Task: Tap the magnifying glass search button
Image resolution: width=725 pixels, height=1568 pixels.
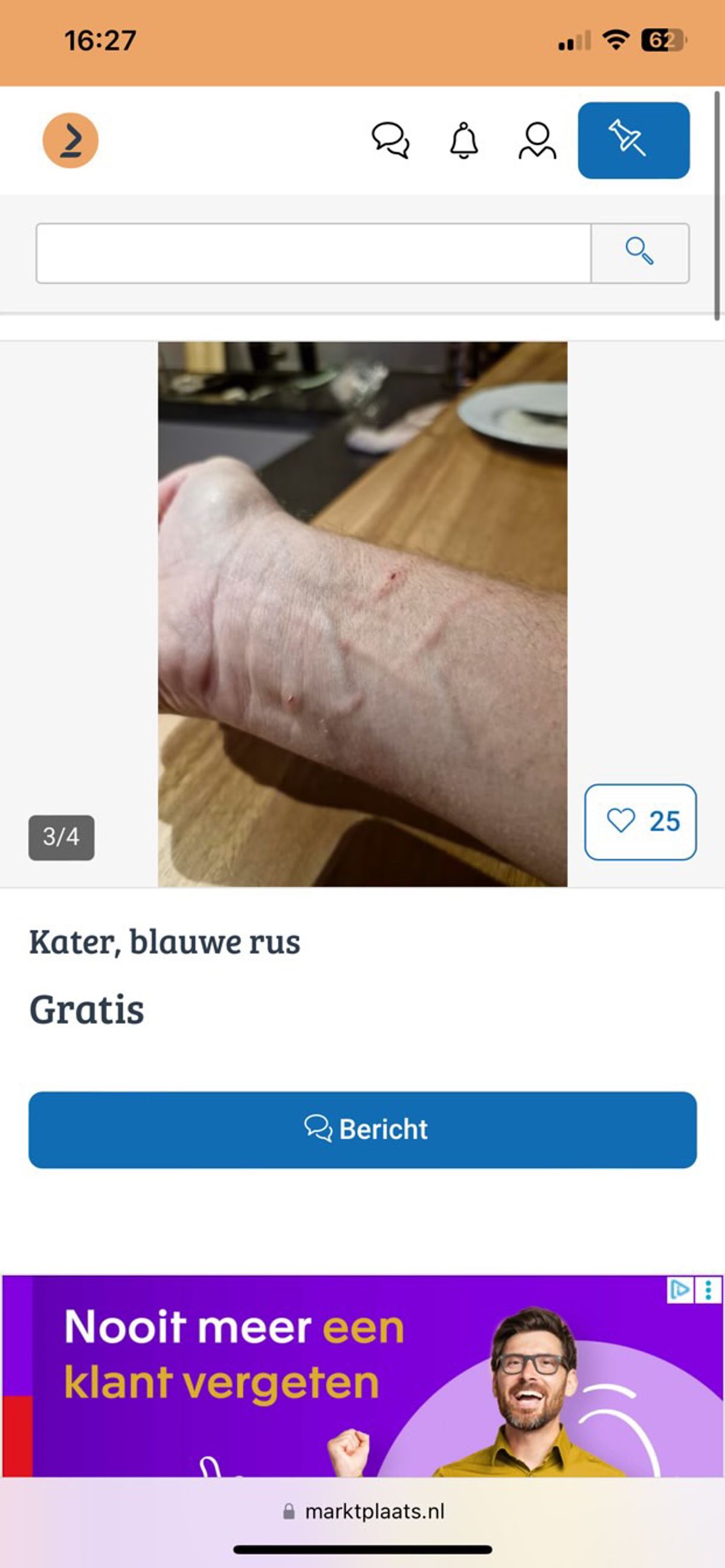Action: click(639, 252)
